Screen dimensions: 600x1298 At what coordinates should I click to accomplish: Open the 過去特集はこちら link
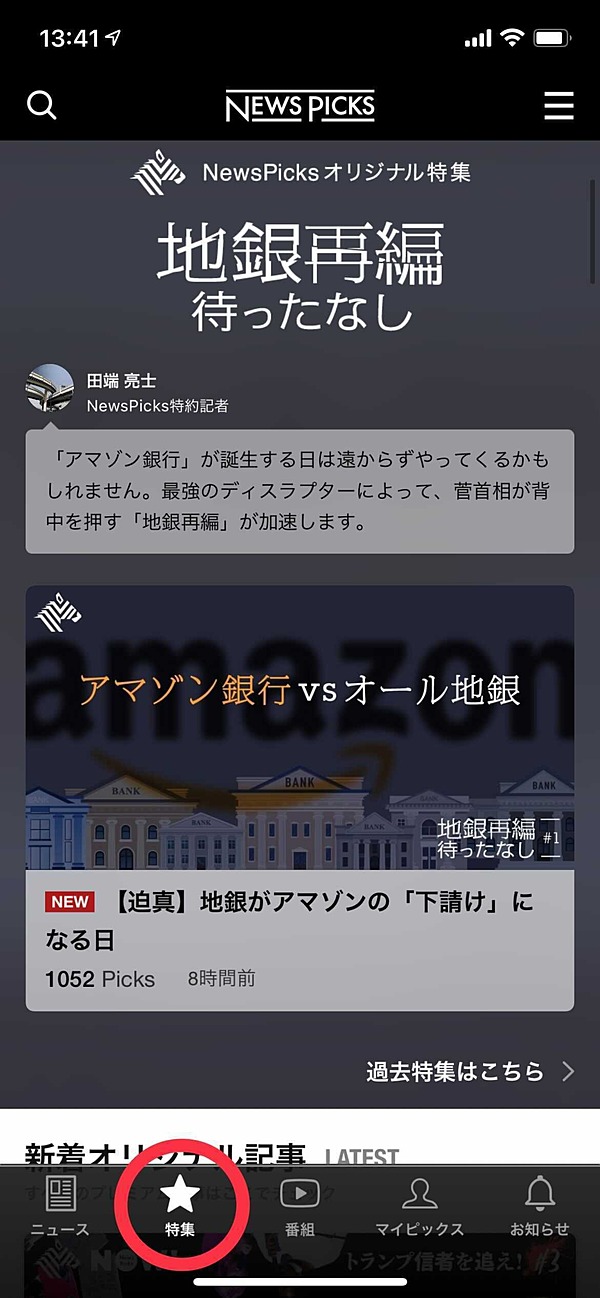(x=469, y=1072)
